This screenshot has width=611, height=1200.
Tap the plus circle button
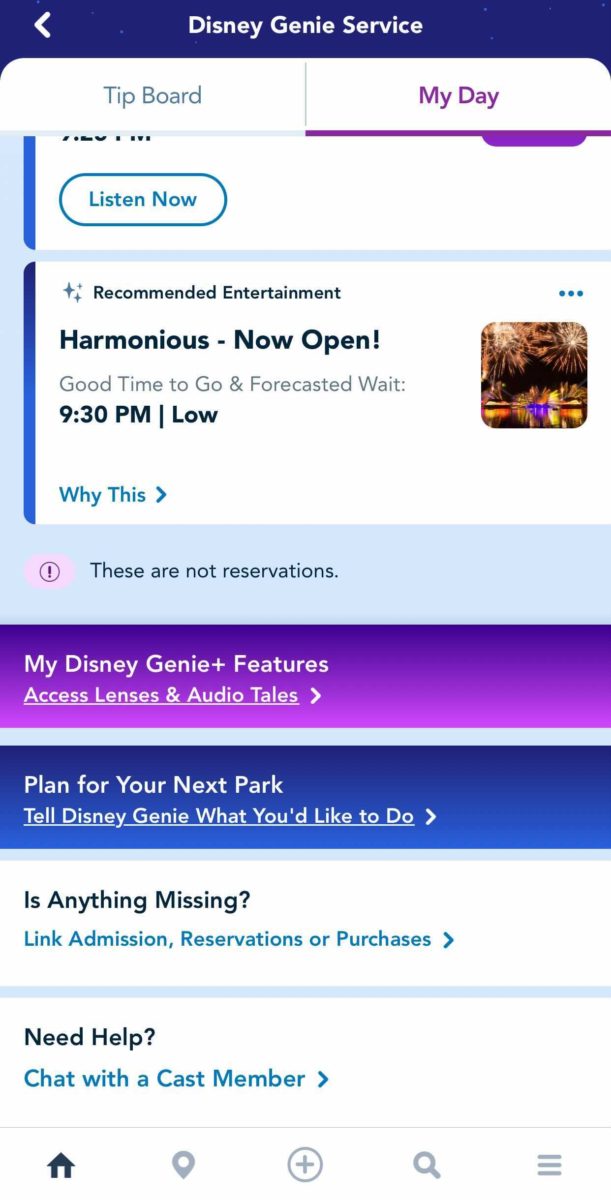point(305,1164)
